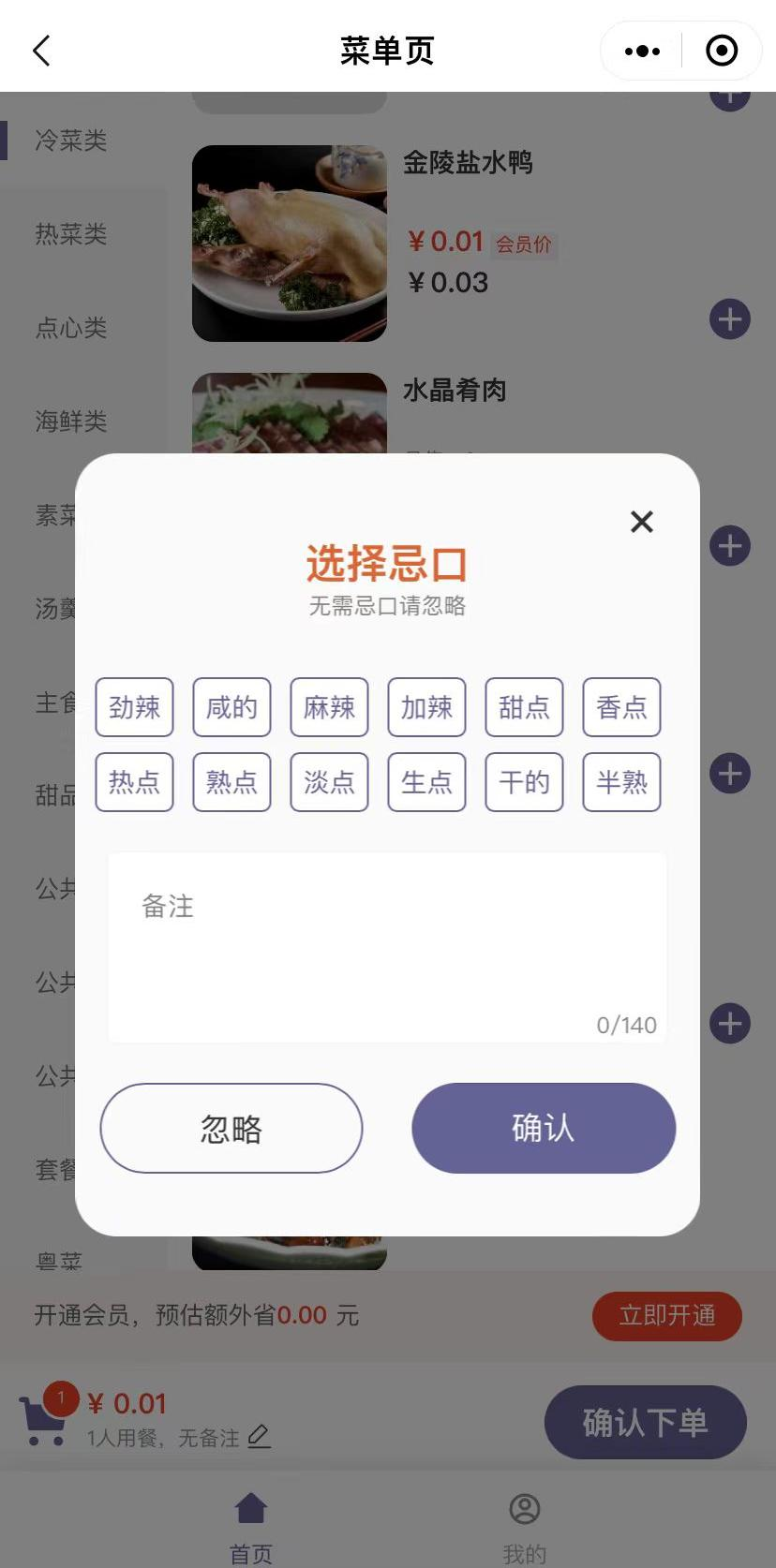Focus the 备注 text field
The image size is (776, 1568).
pyautogui.click(x=387, y=946)
